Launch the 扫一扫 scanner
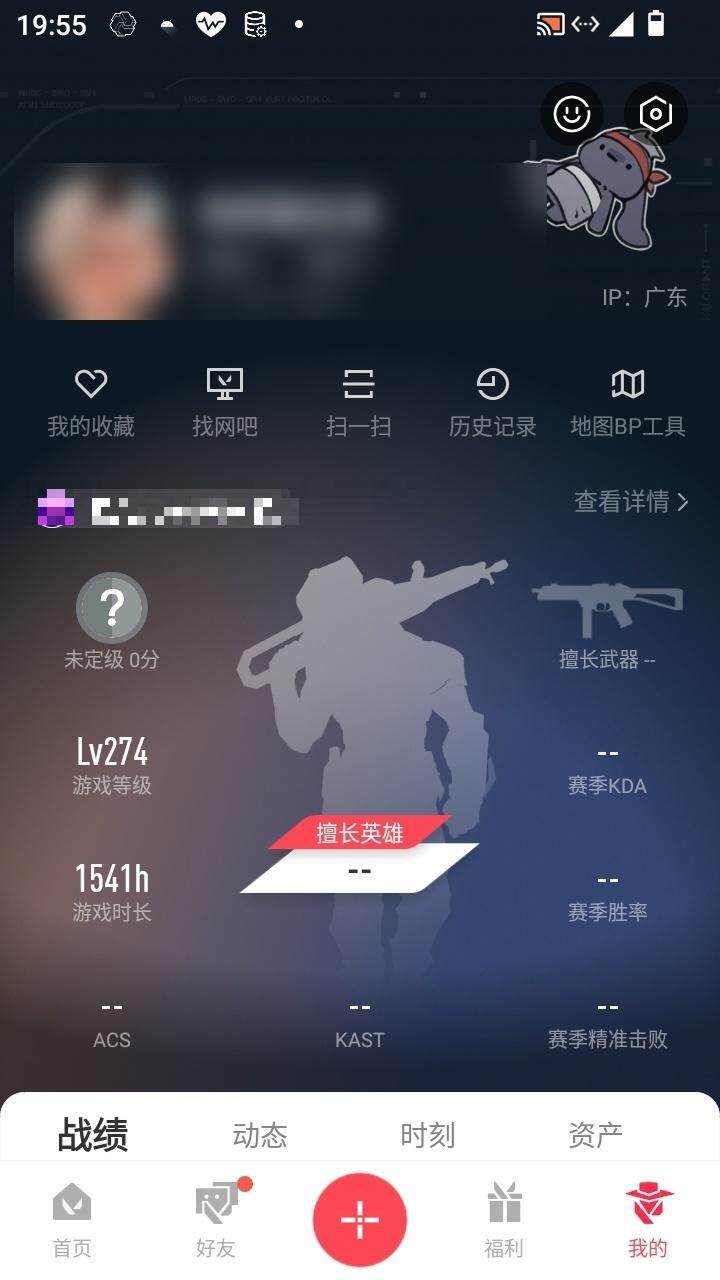Viewport: 720px width, 1280px height. pos(358,402)
